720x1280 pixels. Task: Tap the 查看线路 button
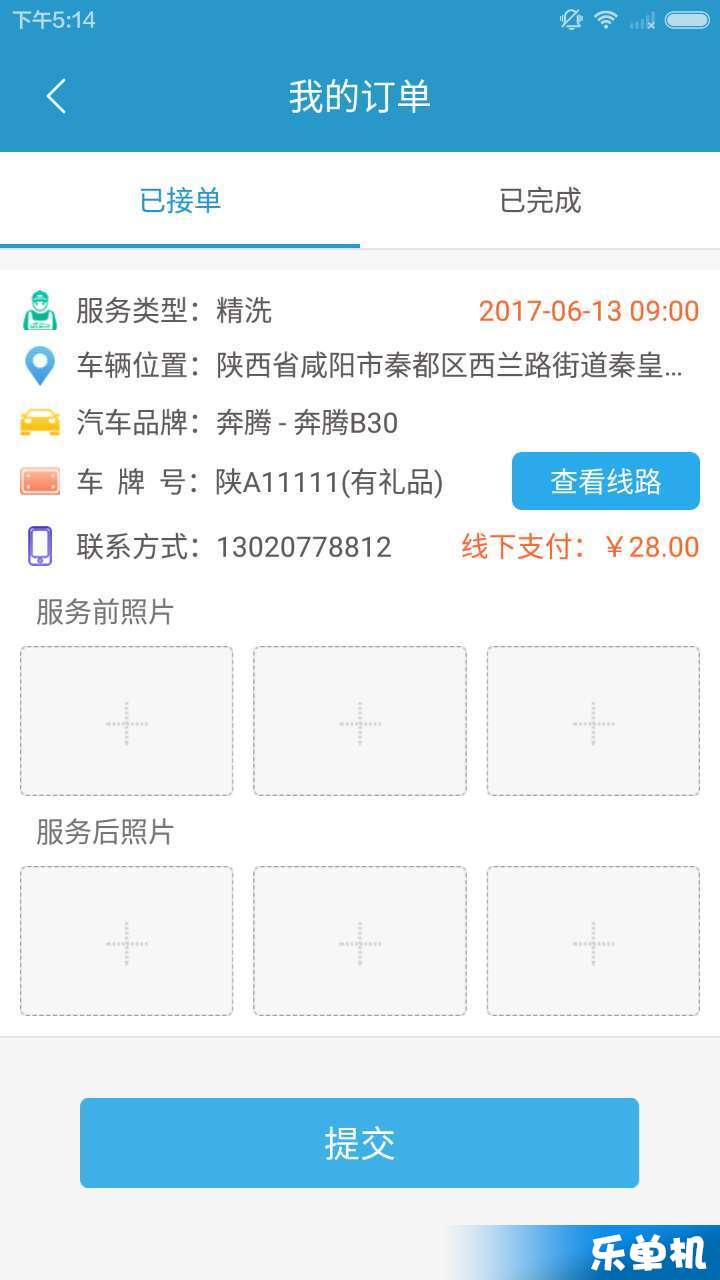click(x=606, y=481)
